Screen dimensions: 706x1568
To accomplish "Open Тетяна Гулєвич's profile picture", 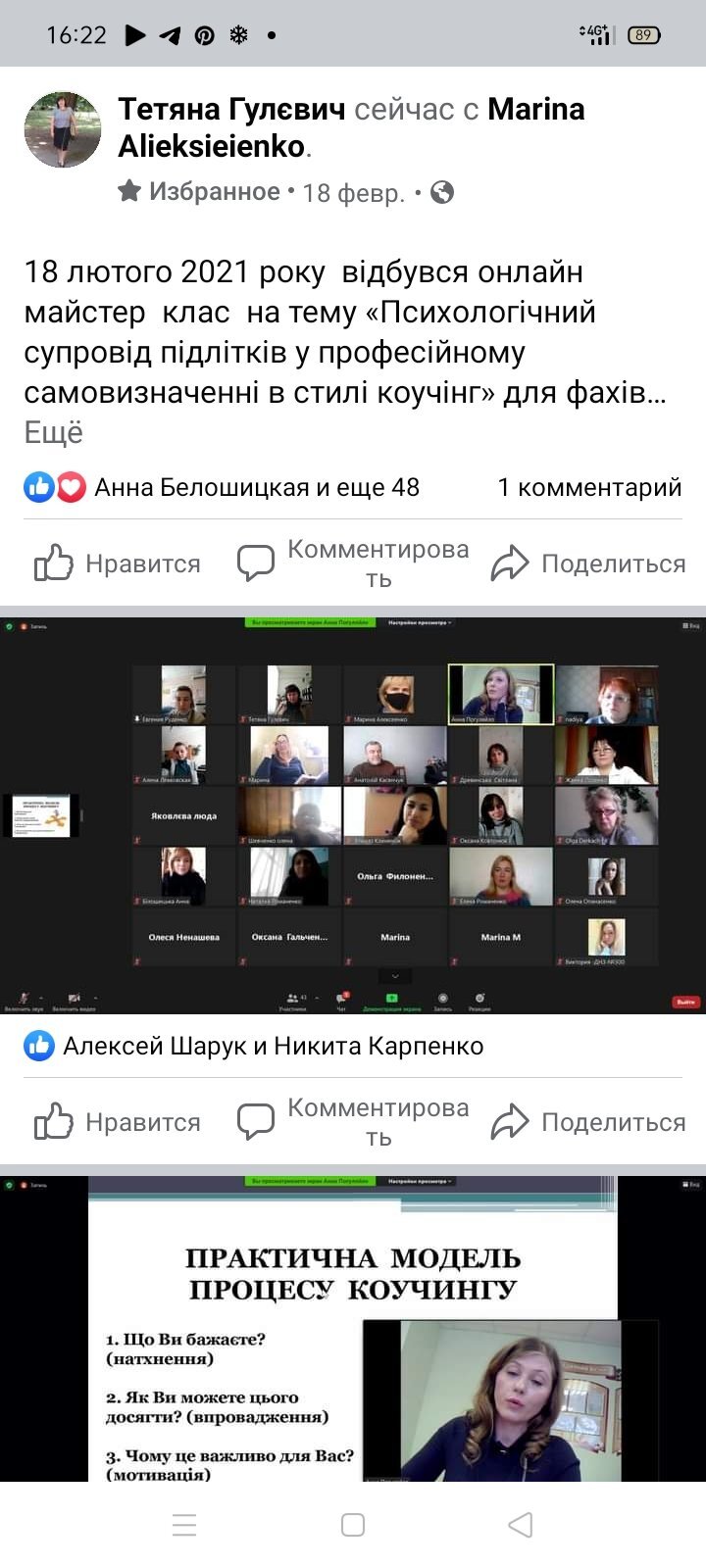I will 62,129.
